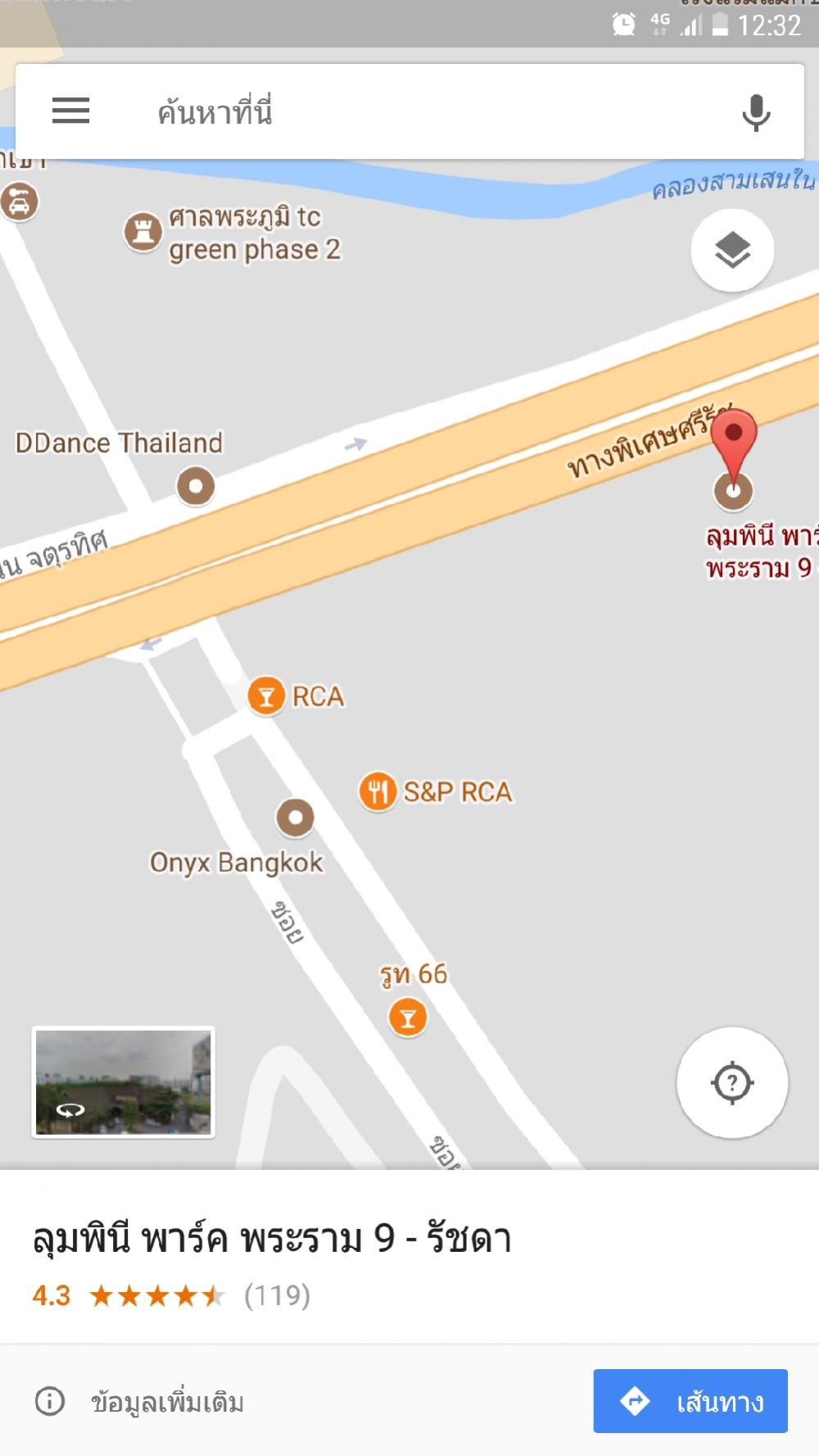Select the S&P RCA restaurant marker
819x1456 pixels.
click(378, 792)
